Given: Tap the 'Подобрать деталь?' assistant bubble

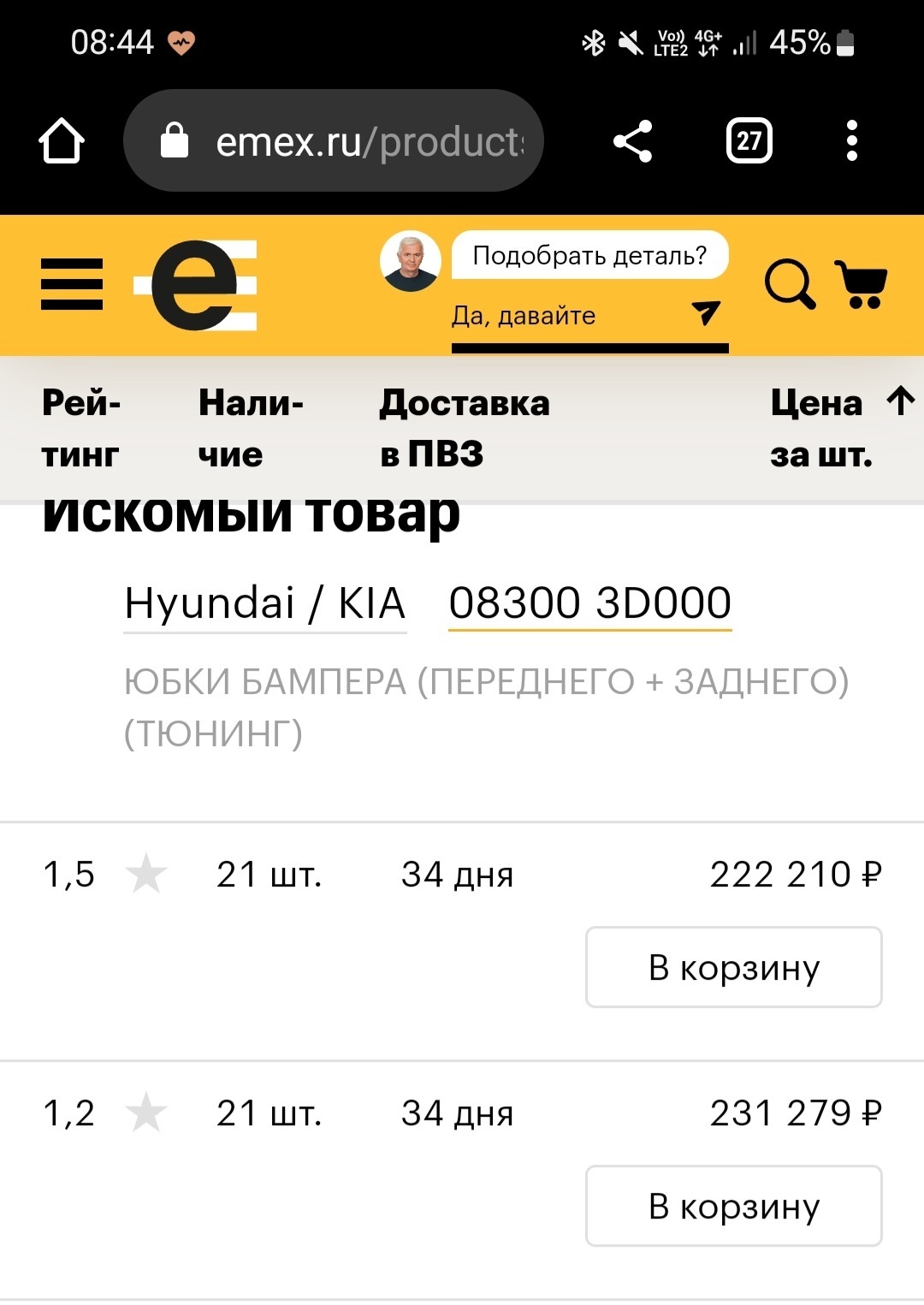Looking at the screenshot, I should pos(589,255).
